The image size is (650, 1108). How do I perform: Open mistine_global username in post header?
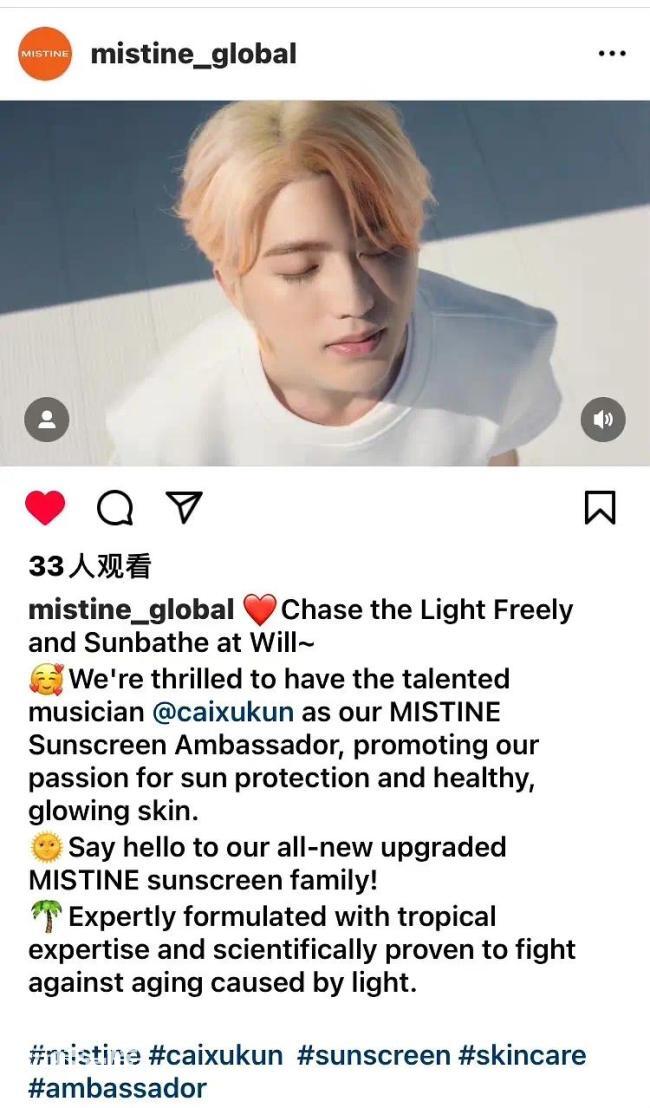[x=194, y=54]
